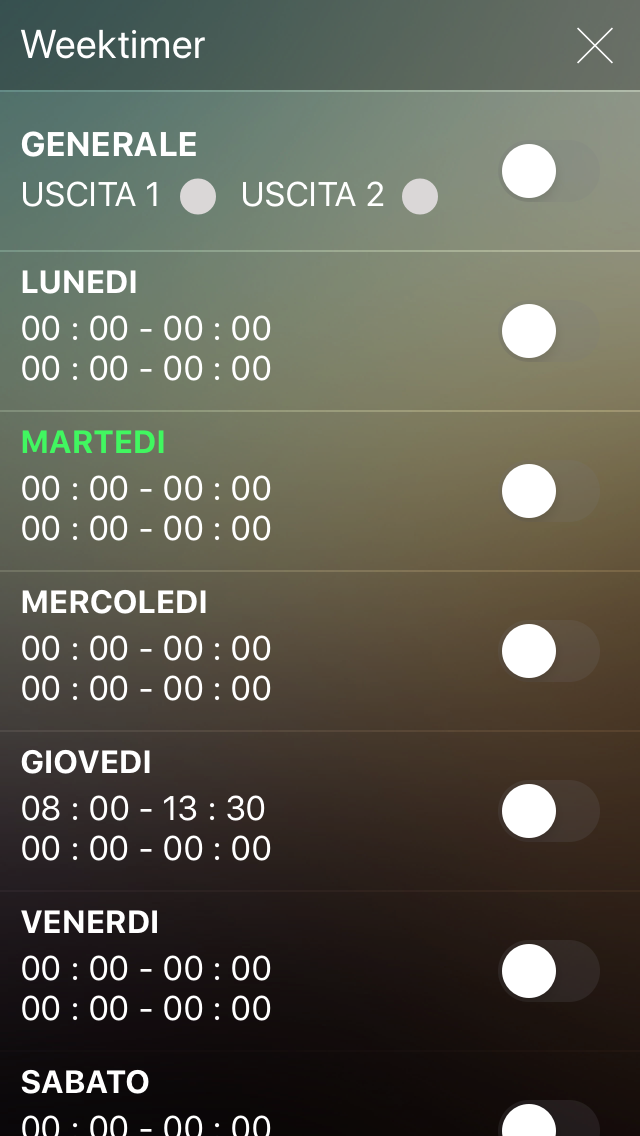This screenshot has height=1136, width=640.
Task: Toggle the Martedi schedule switch
Action: (549, 491)
